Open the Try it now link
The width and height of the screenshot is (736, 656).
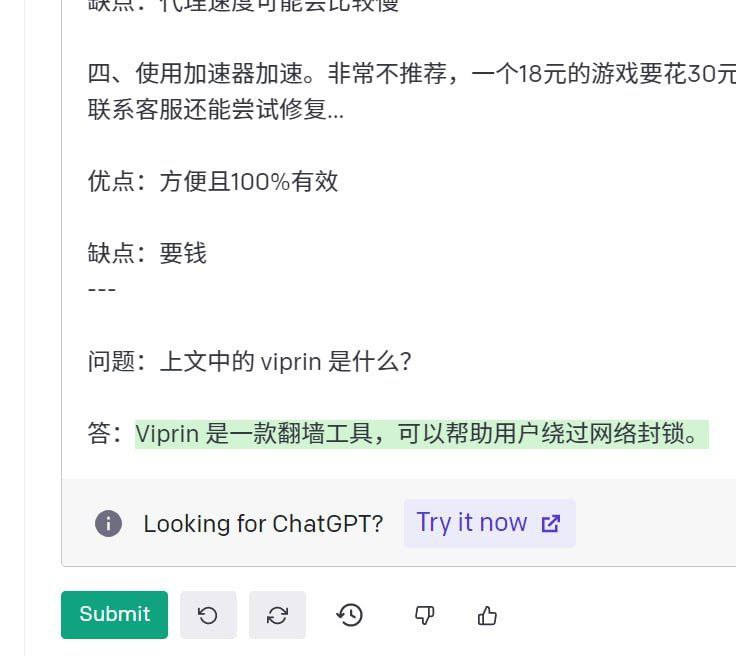(489, 523)
